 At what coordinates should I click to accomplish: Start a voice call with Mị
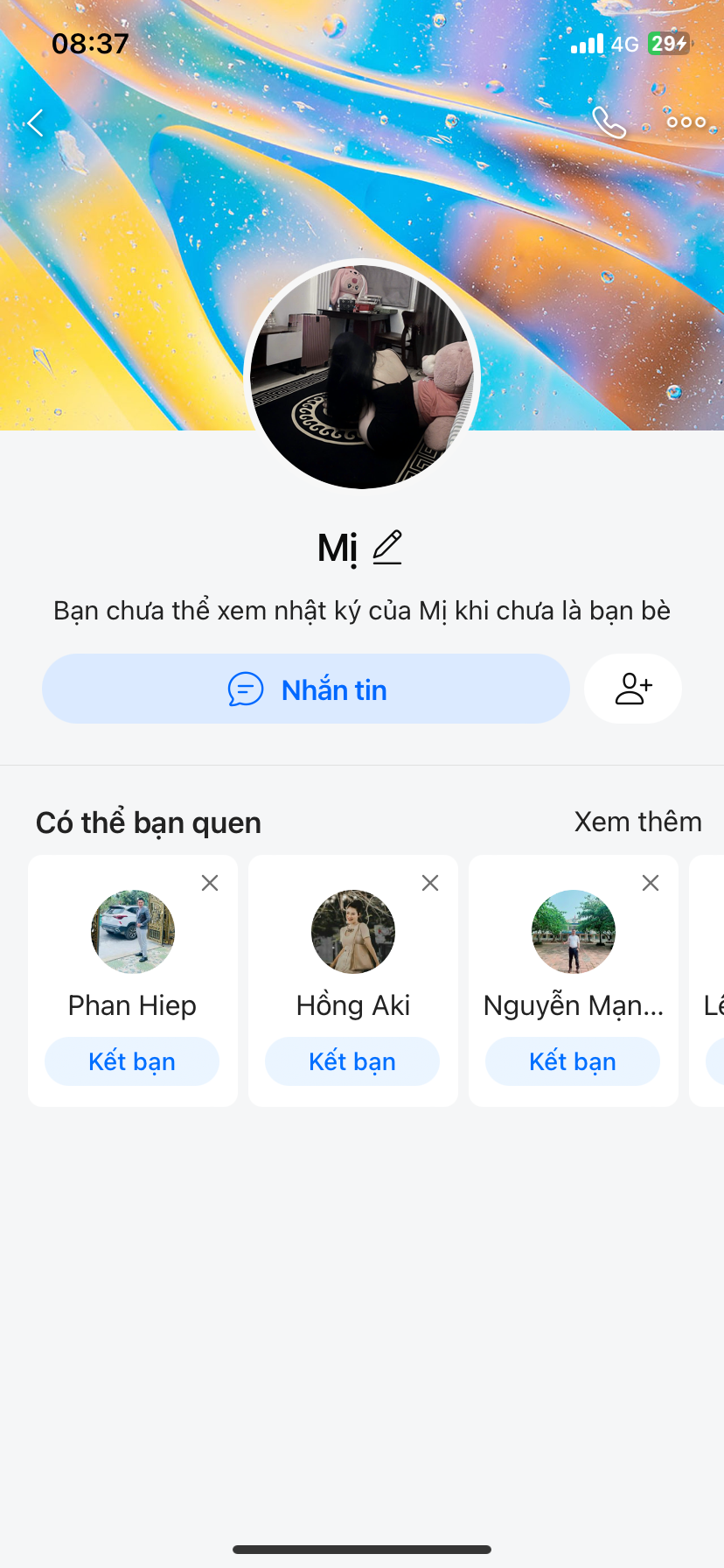coord(609,122)
